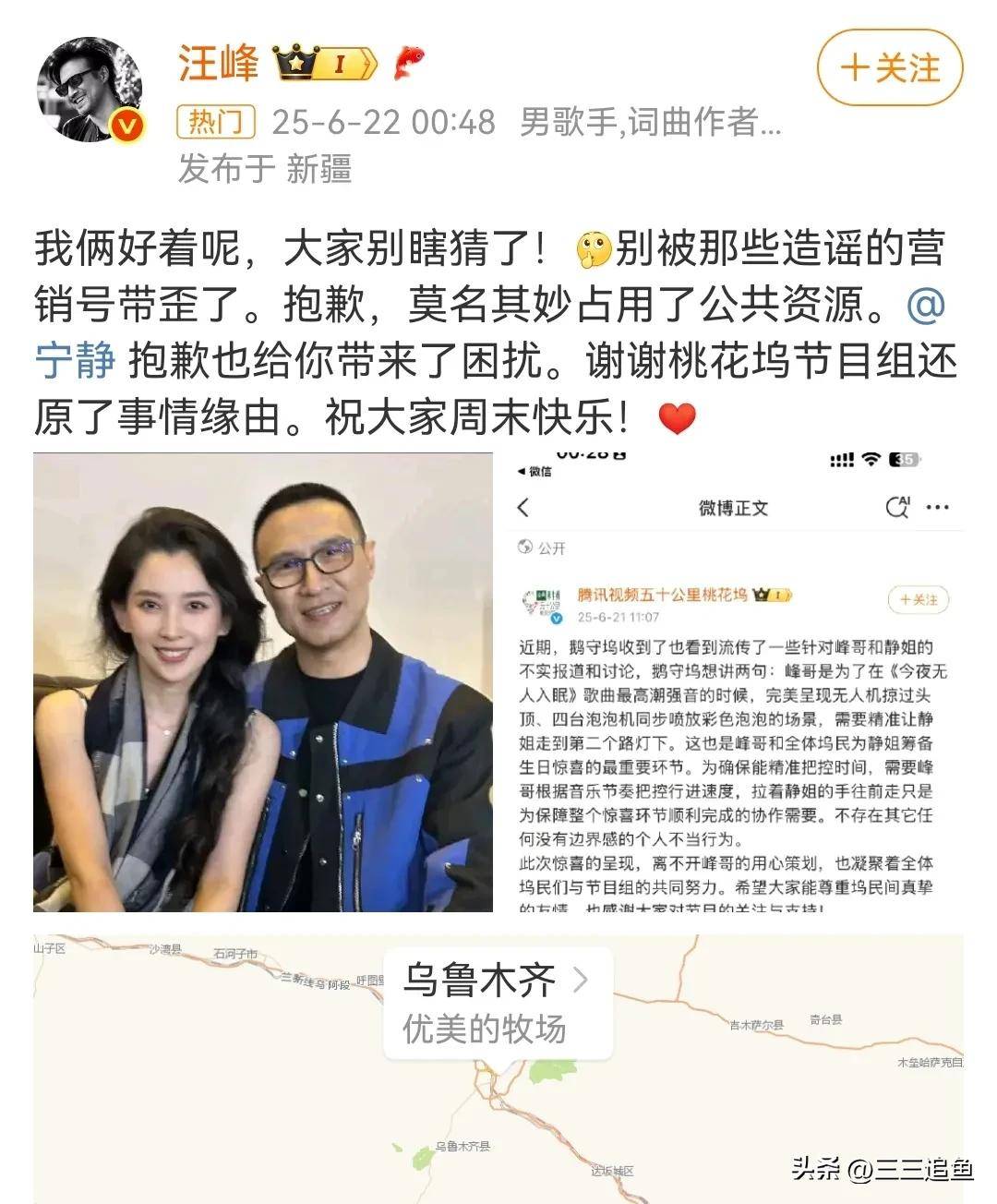The width and height of the screenshot is (997, 1204).
Task: Open 汪峰's profile avatar
Action: 90,90
